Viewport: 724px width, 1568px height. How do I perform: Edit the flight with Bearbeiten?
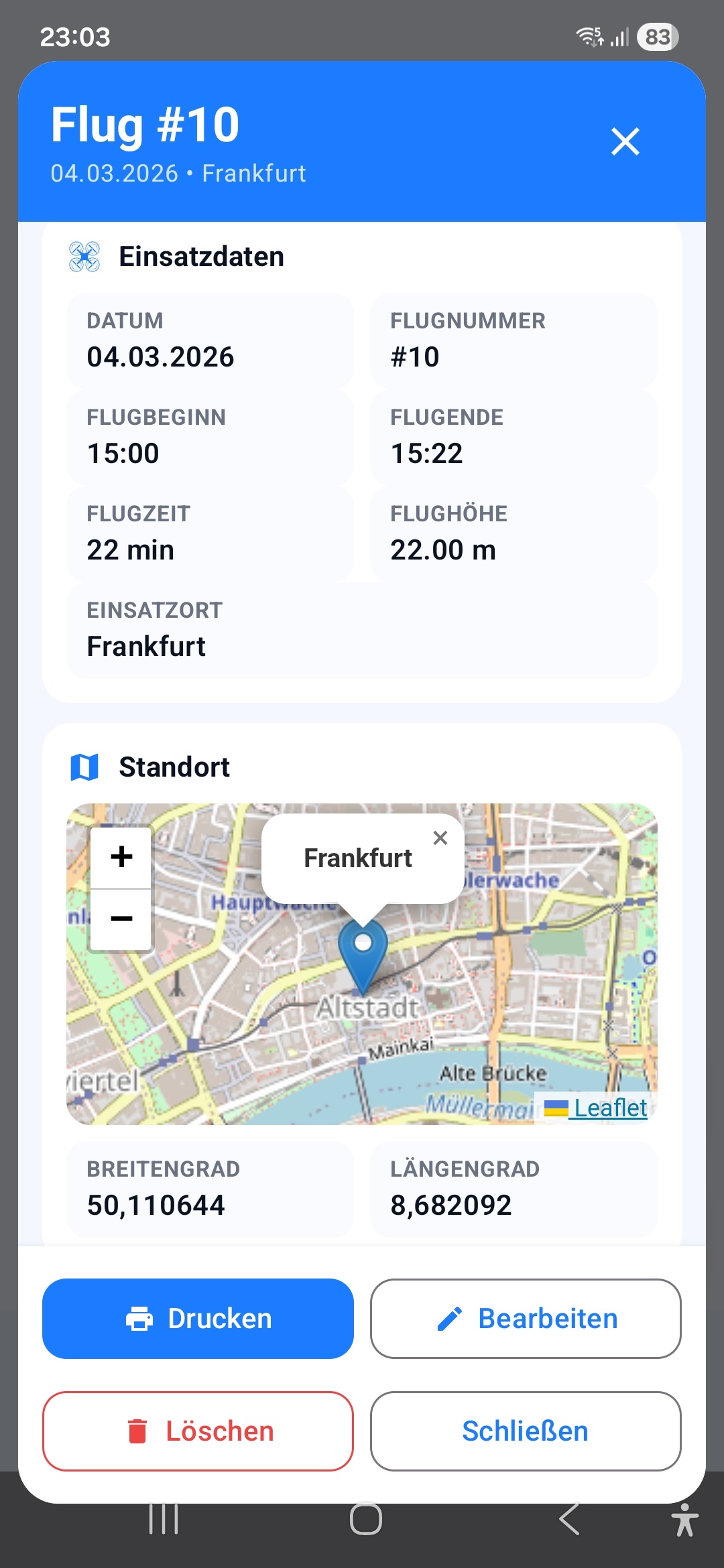click(526, 1318)
